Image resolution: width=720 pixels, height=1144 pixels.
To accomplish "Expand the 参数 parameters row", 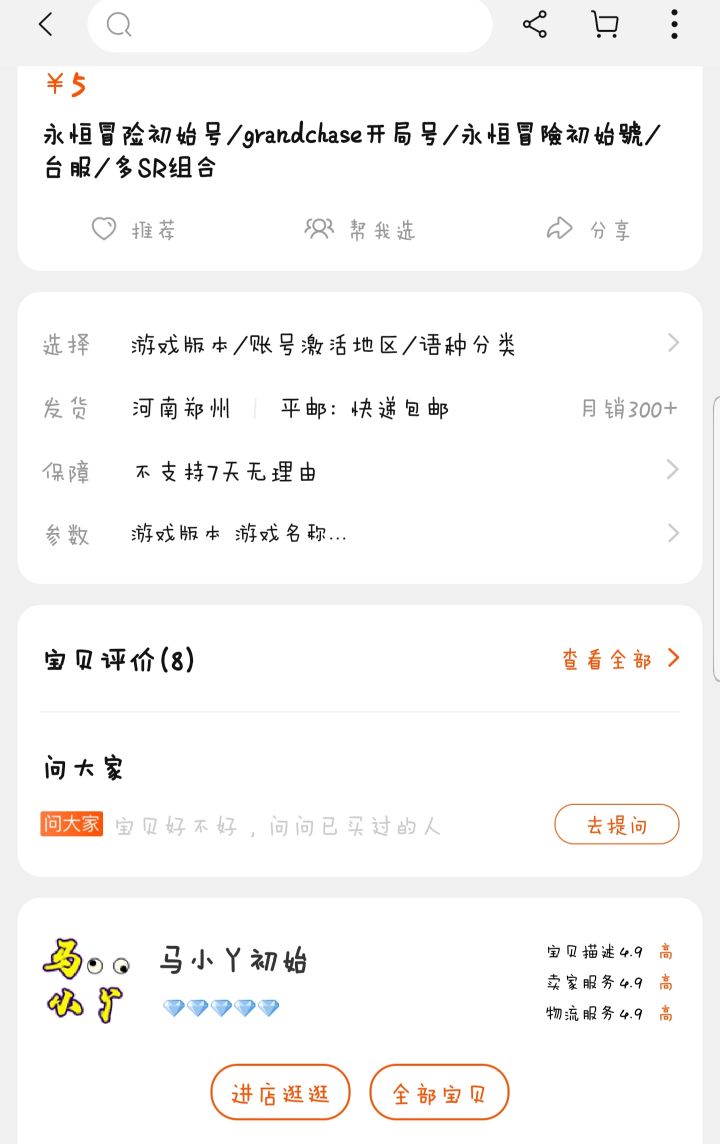I will tap(360, 533).
